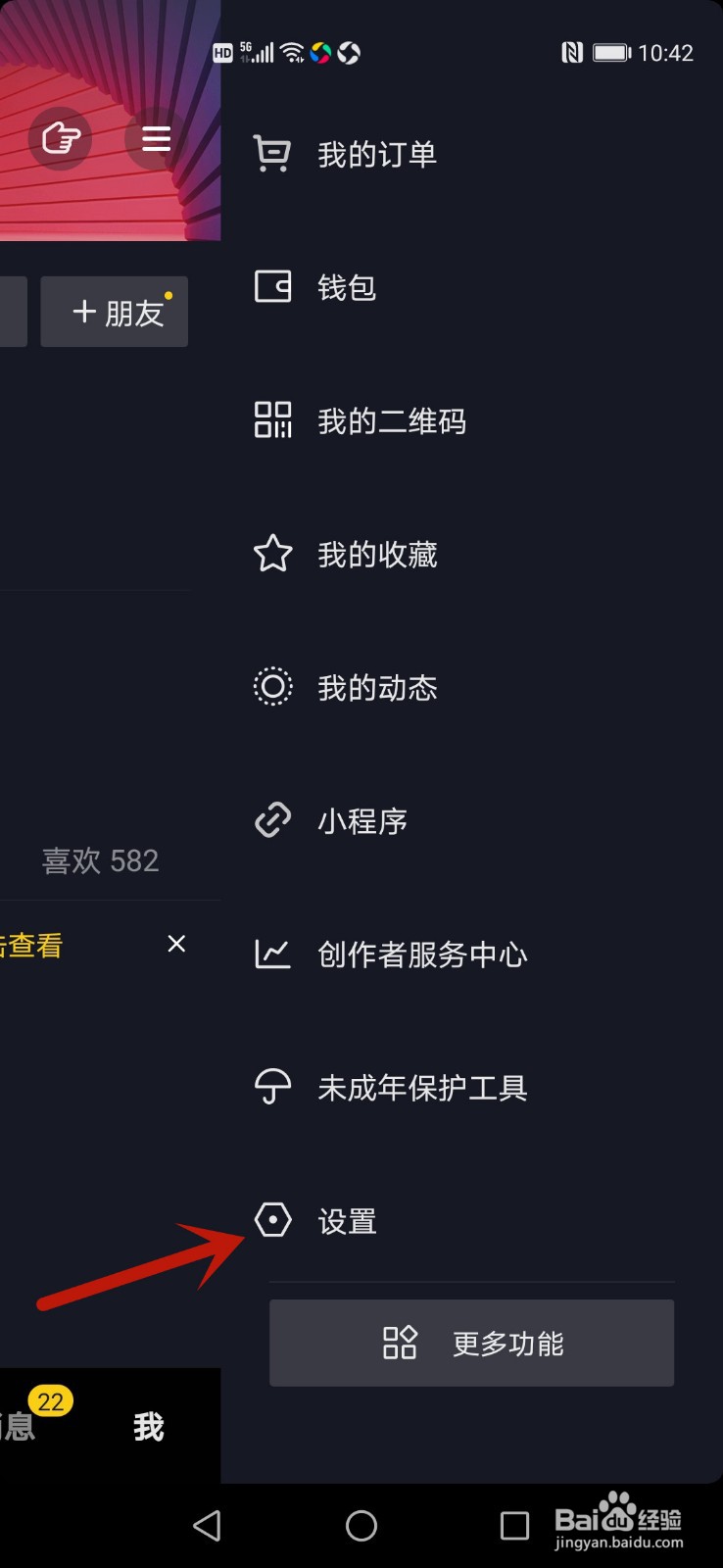Select the 我 profile tab
This screenshot has width=723, height=1568.
pyautogui.click(x=147, y=1426)
